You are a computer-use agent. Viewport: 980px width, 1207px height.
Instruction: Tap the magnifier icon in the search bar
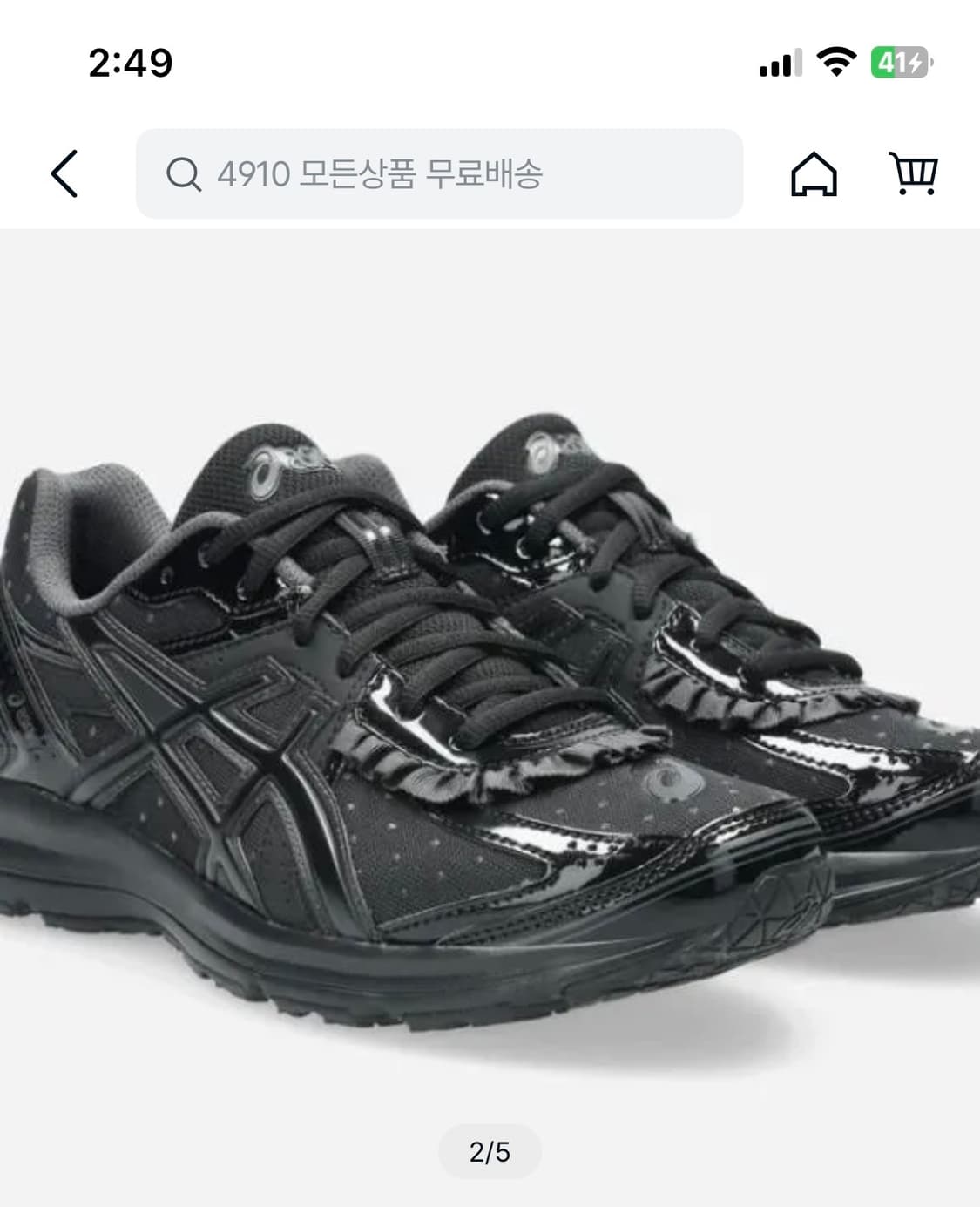[x=185, y=175]
